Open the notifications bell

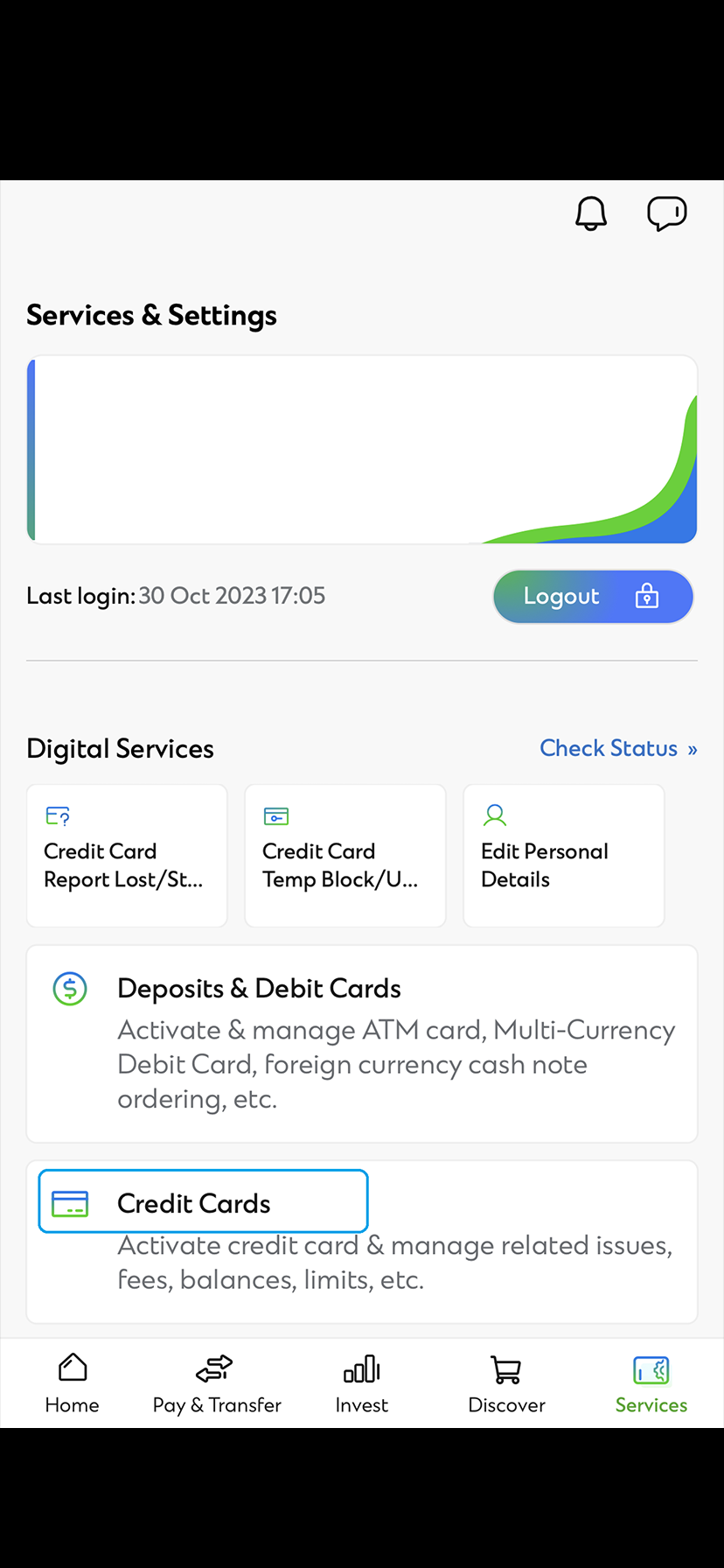pos(590,213)
